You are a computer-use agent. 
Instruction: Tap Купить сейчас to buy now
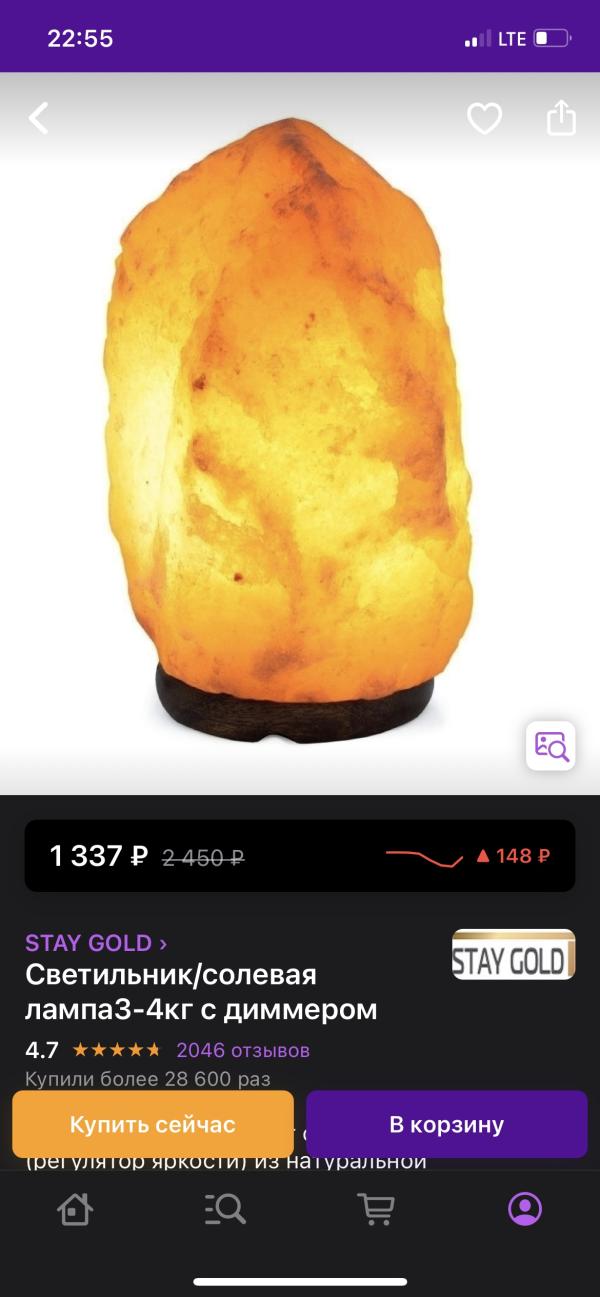[x=153, y=1124]
